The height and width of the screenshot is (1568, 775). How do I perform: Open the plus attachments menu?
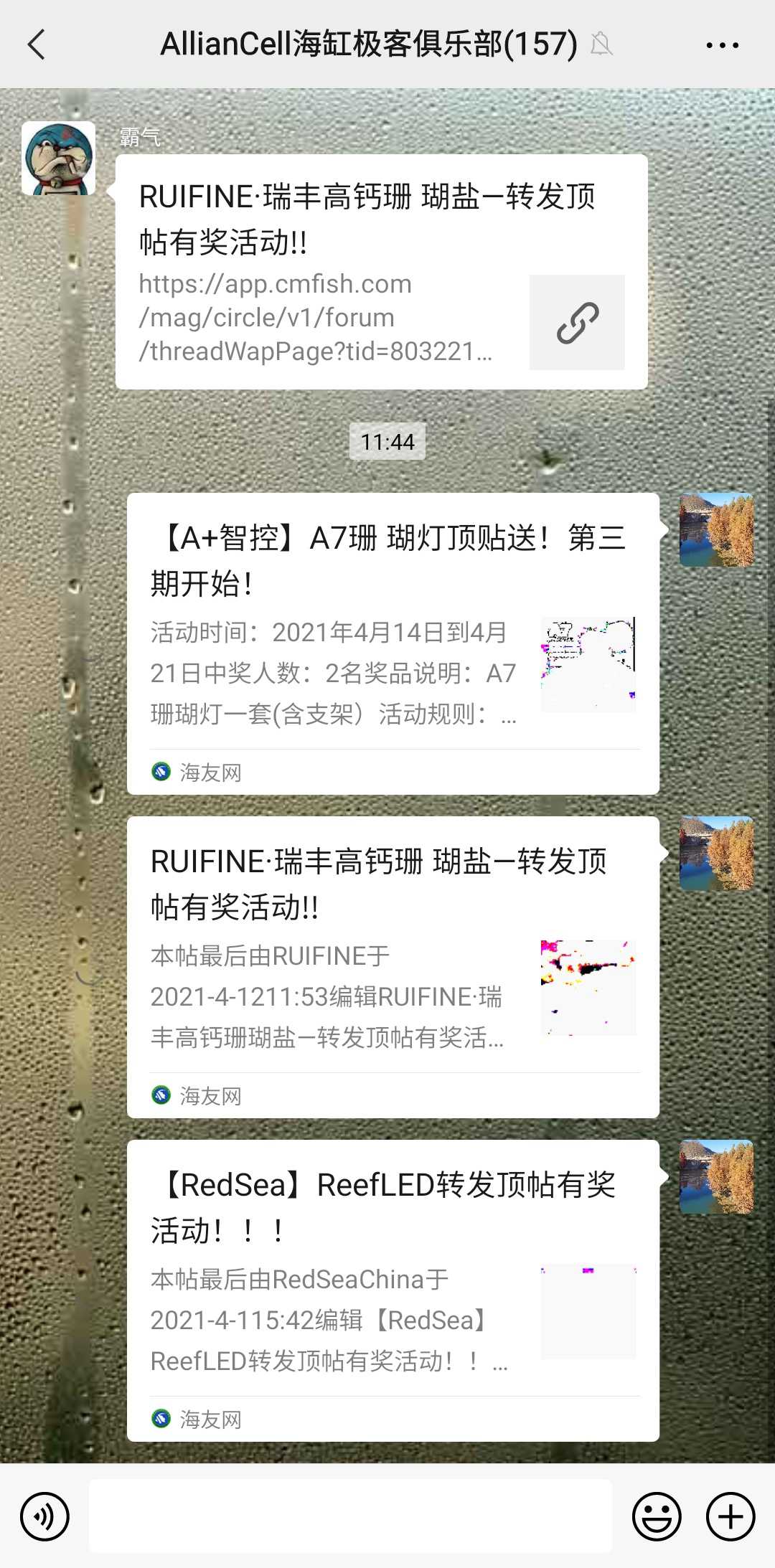731,1516
